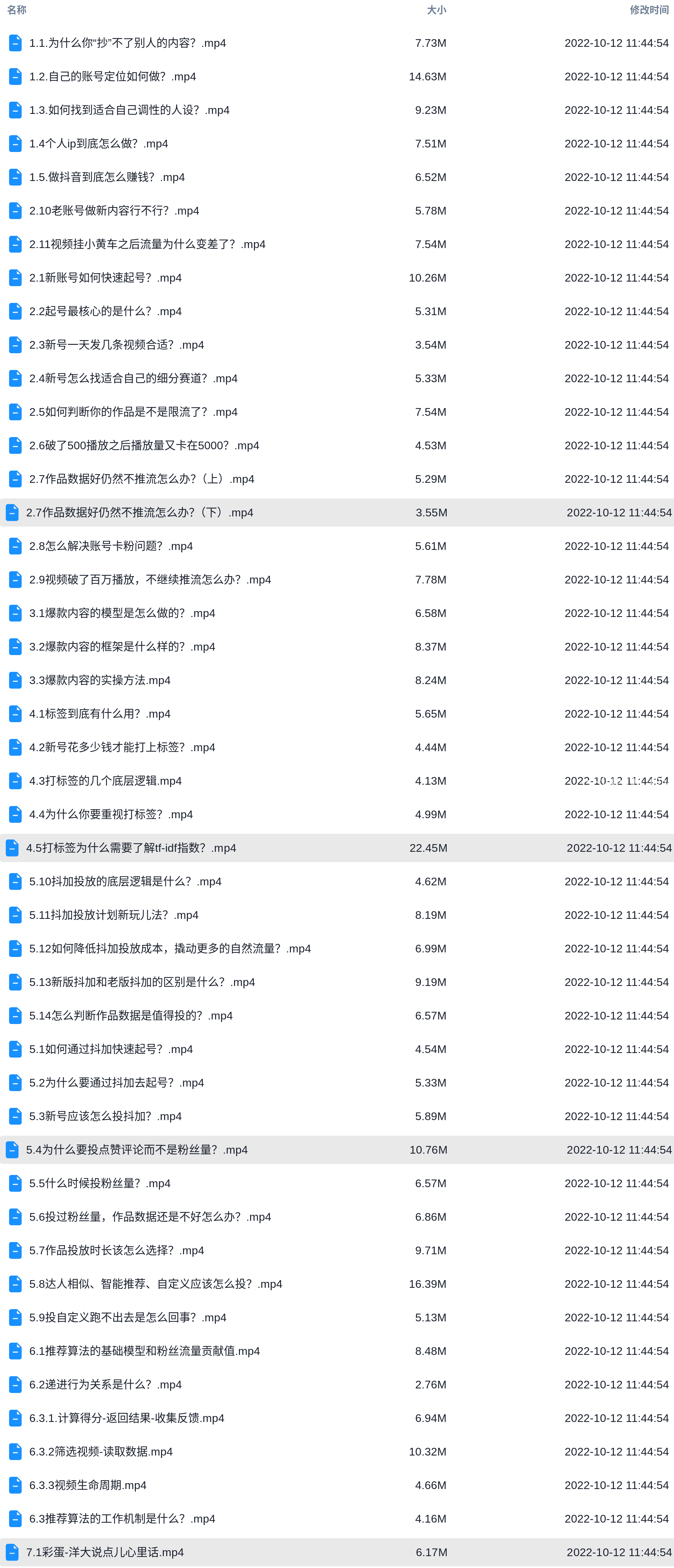Open 6.1推荐算法的基础模型 file
Viewport: 674px width, 1568px height.
click(x=144, y=1351)
